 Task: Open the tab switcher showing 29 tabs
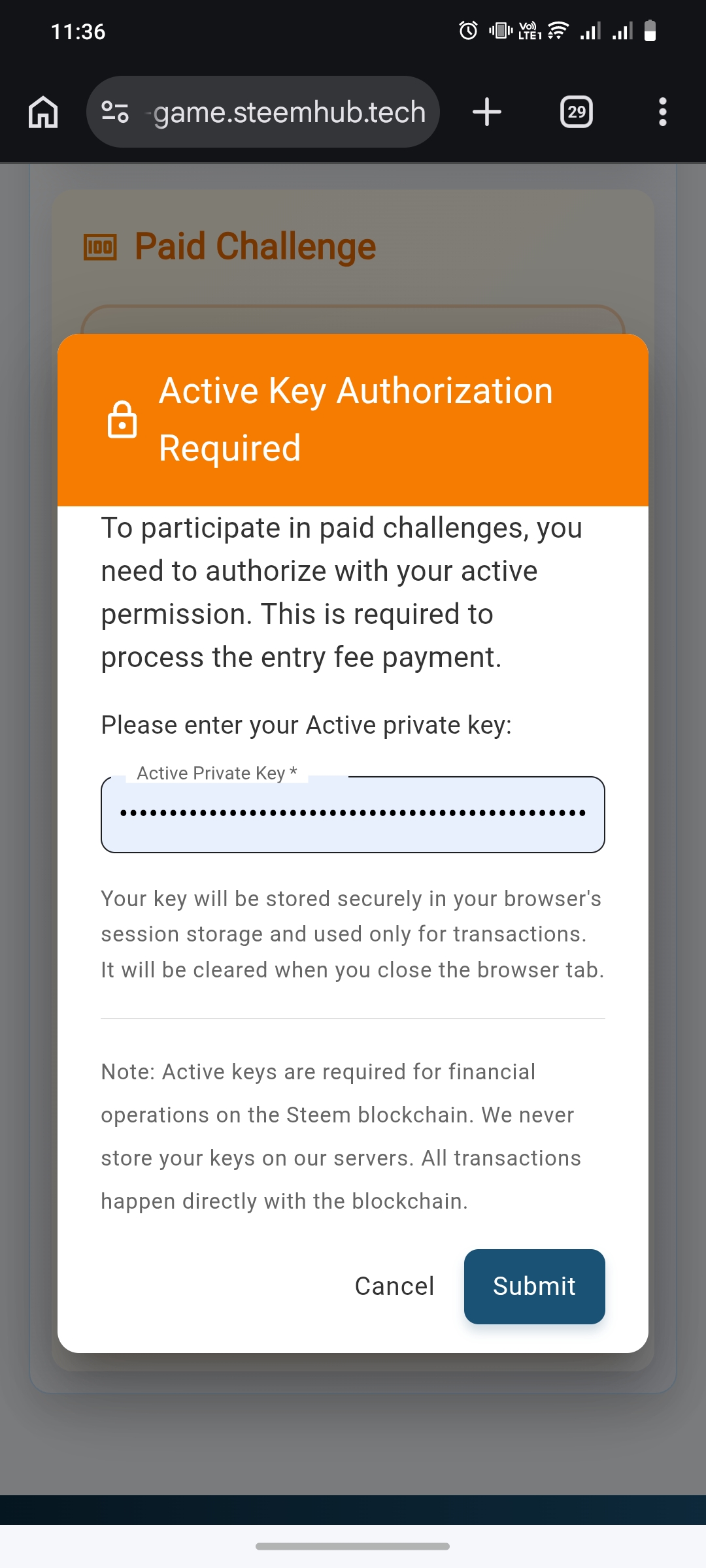(577, 112)
